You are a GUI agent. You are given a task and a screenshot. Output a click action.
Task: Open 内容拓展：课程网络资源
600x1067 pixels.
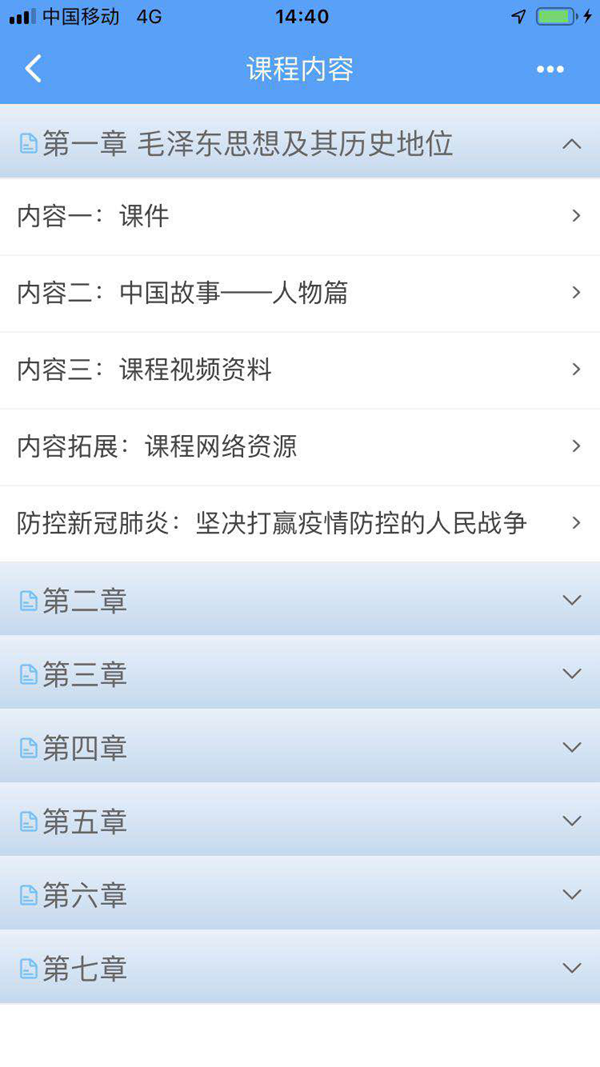[x=300, y=447]
